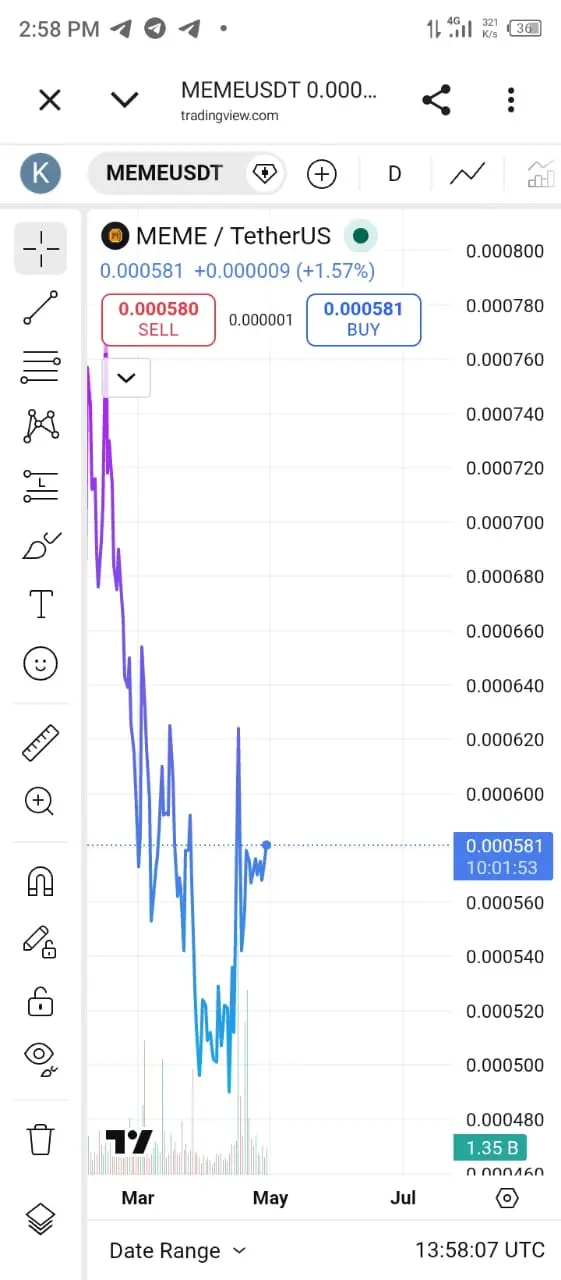
Task: Open the line chart style selector
Action: point(467,174)
